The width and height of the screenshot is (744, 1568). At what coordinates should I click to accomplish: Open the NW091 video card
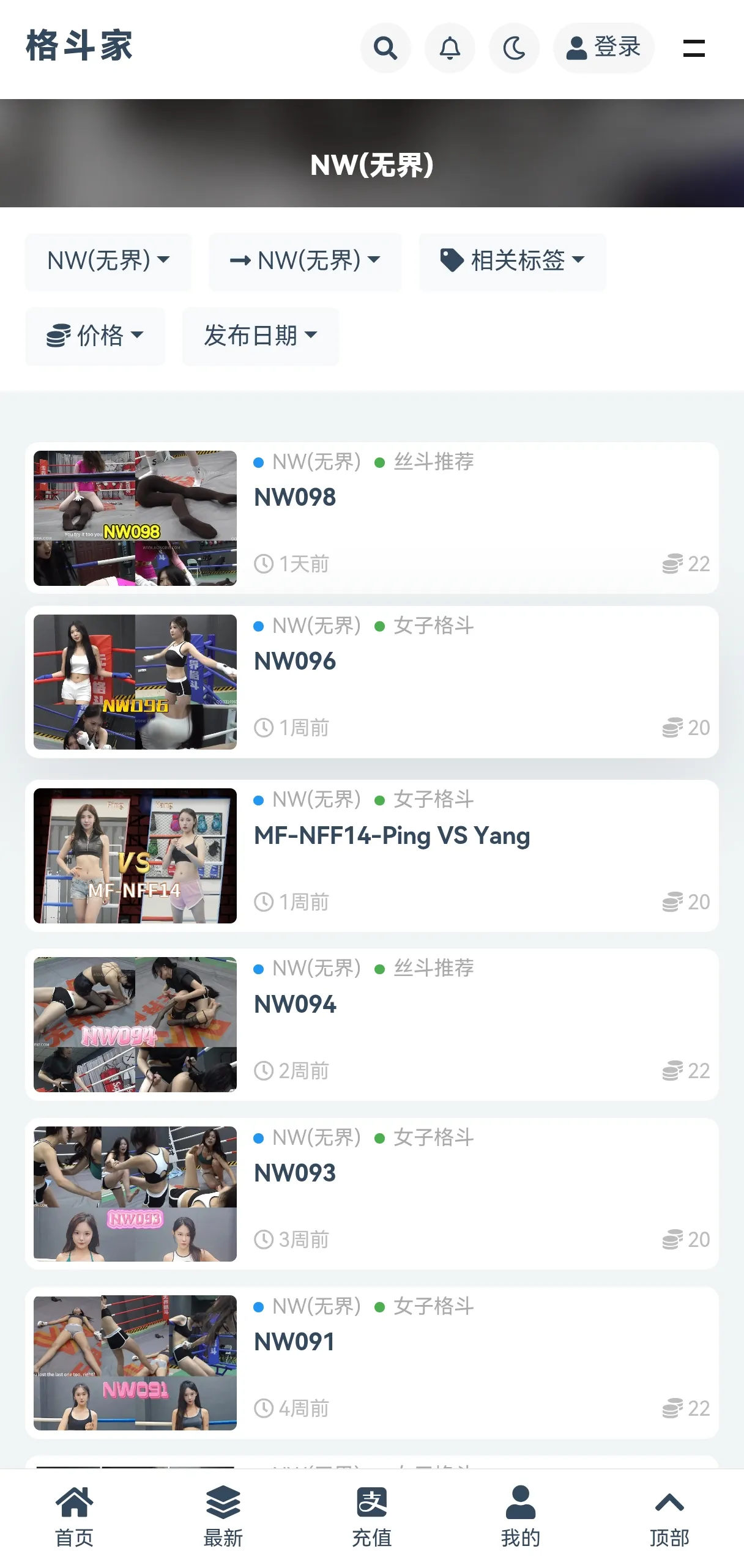[x=295, y=1342]
